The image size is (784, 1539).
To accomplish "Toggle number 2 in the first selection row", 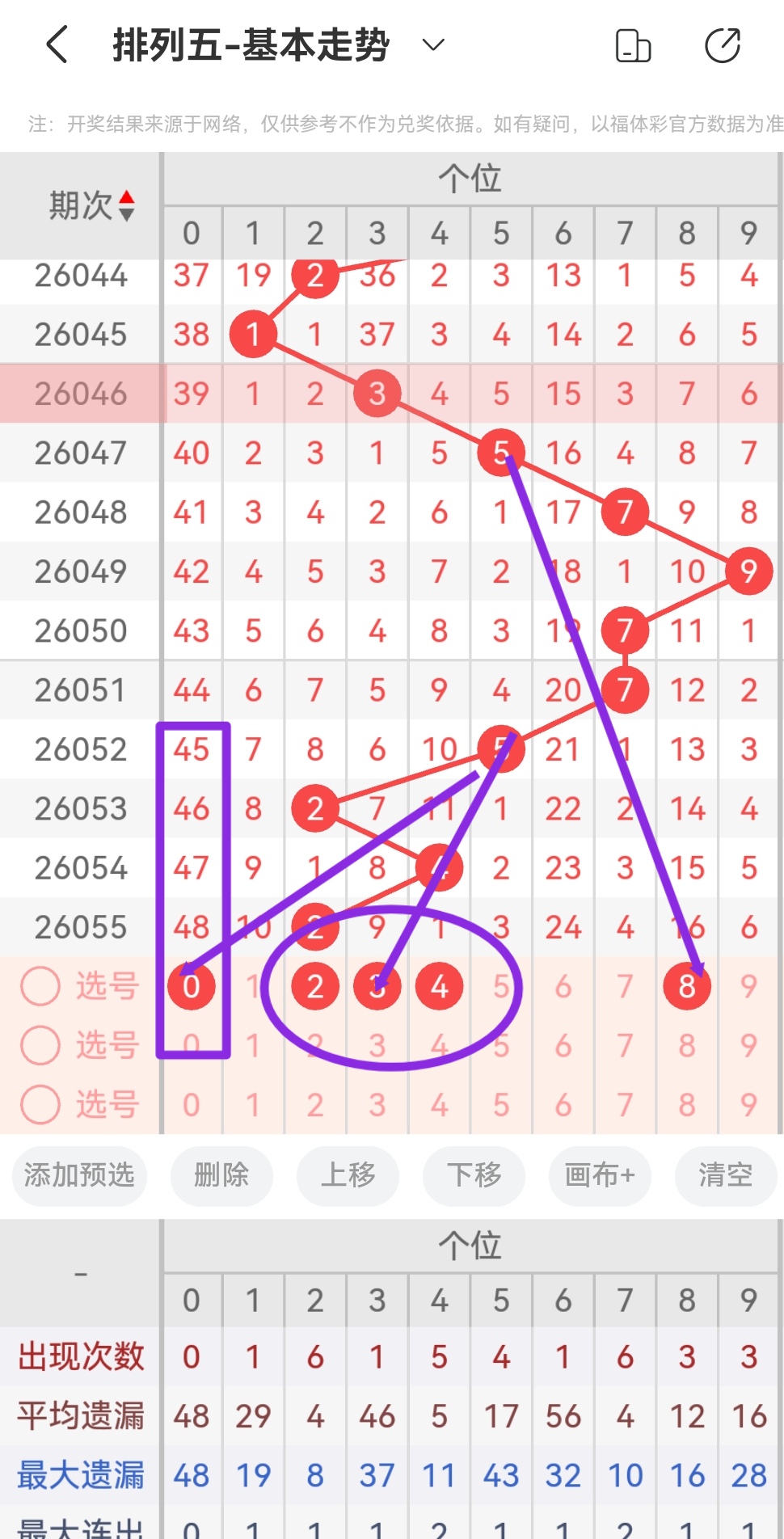I will click(x=314, y=985).
